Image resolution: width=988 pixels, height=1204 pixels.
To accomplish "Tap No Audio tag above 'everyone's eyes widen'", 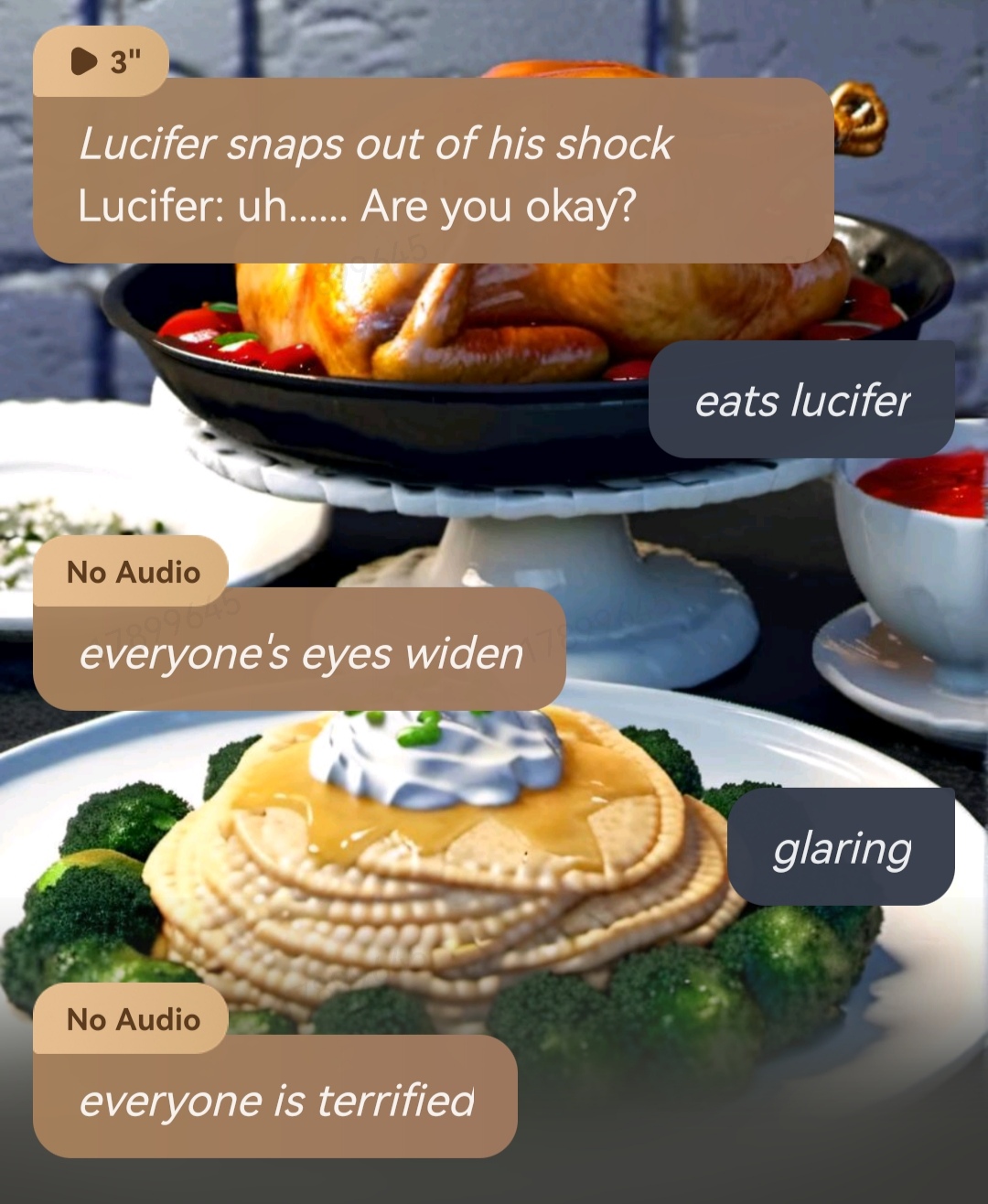I will (x=132, y=572).
